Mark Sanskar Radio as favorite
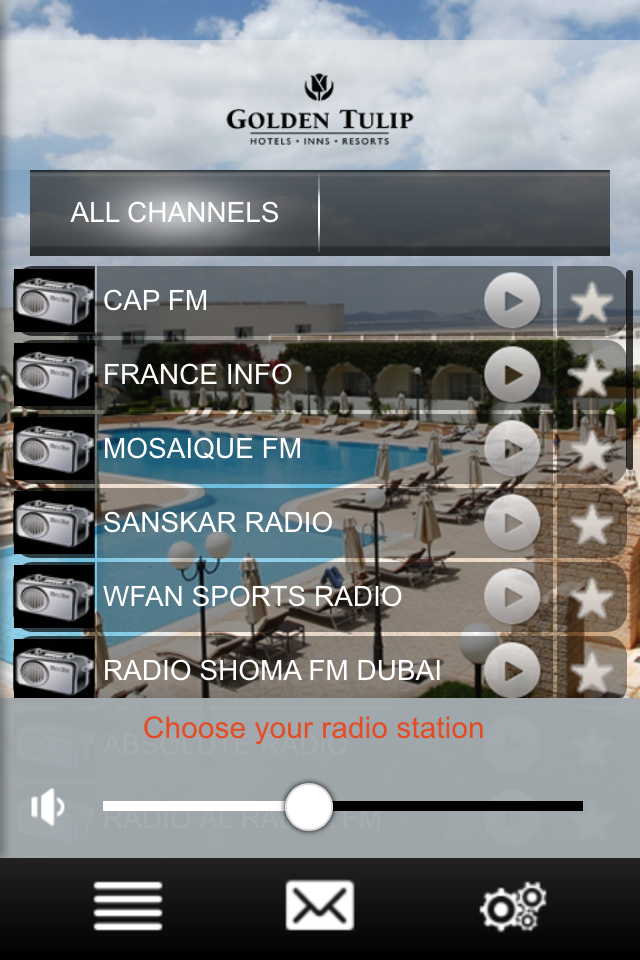640x960 pixels. click(x=591, y=523)
